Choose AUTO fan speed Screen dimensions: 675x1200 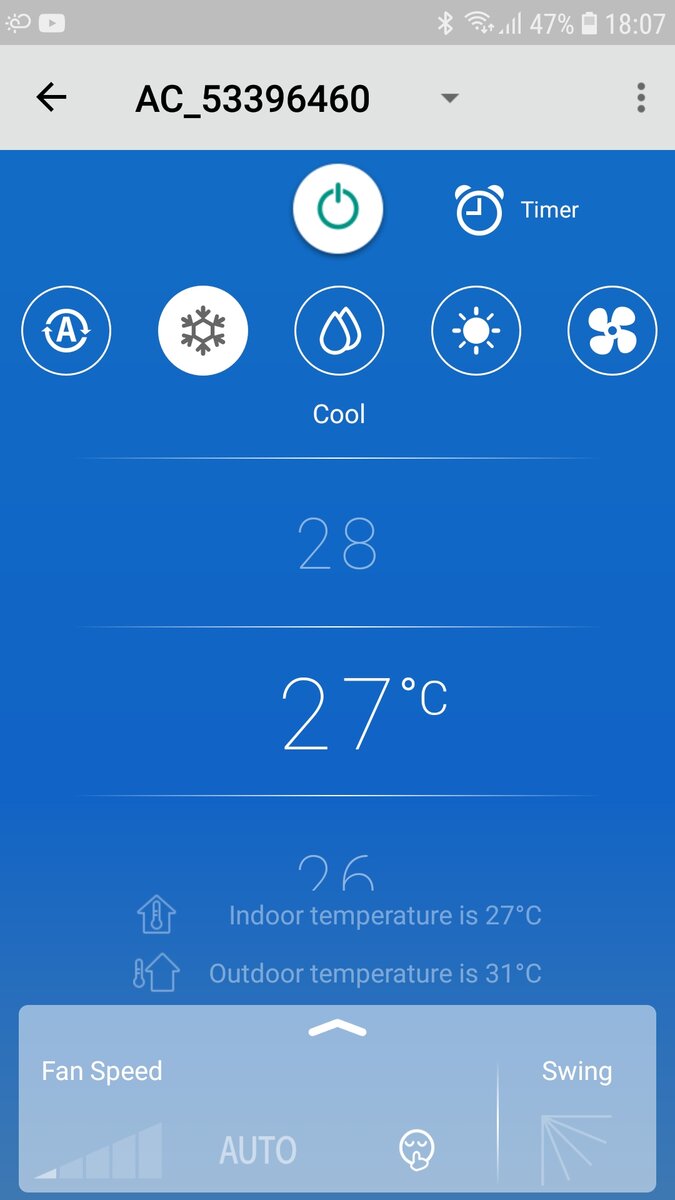point(258,1150)
